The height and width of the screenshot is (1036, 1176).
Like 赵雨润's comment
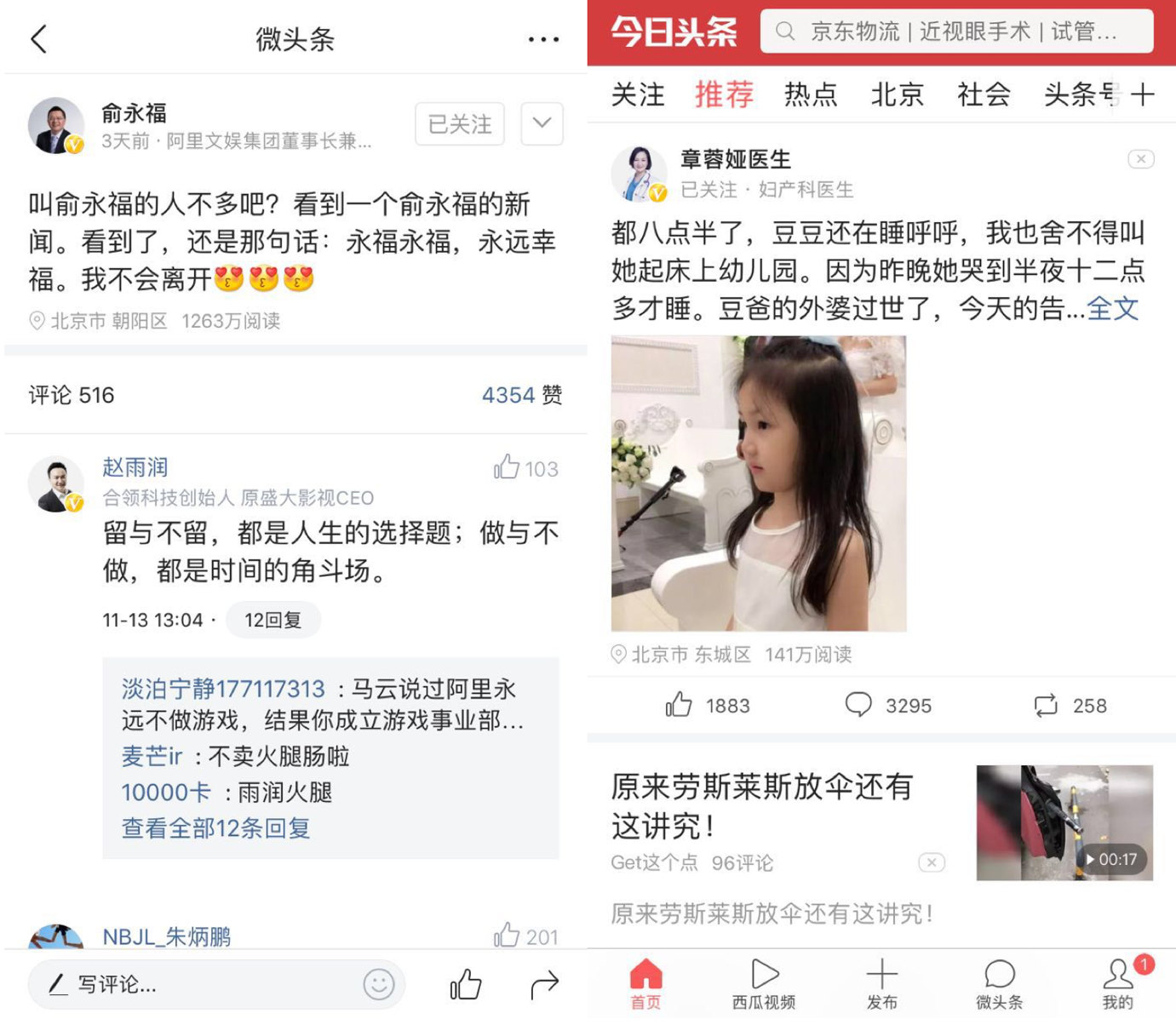(x=508, y=467)
